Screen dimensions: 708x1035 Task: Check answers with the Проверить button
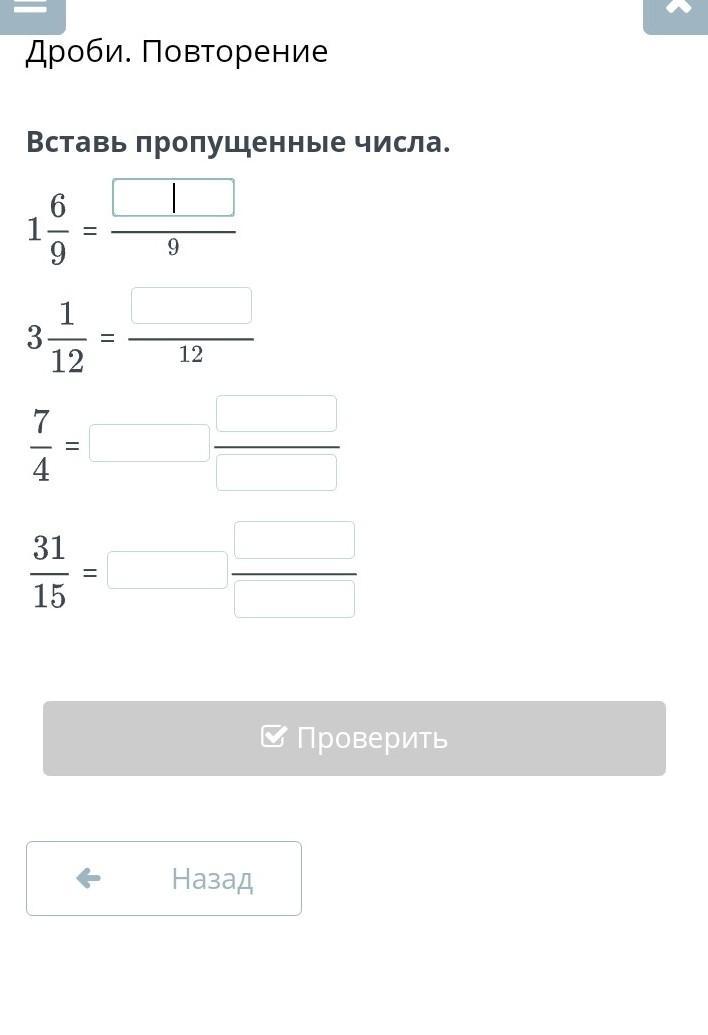pos(354,738)
